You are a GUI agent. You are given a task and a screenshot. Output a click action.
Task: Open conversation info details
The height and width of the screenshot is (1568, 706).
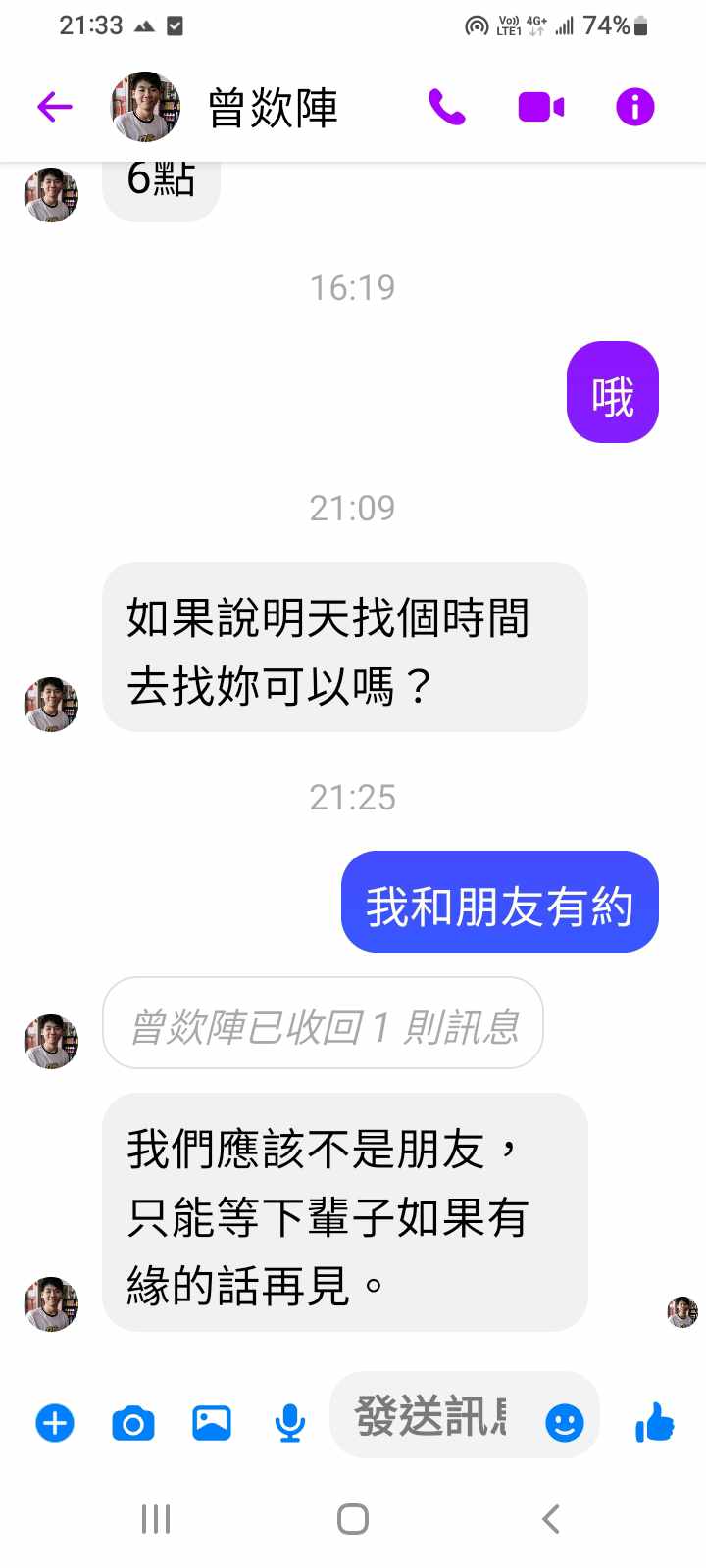[634, 107]
